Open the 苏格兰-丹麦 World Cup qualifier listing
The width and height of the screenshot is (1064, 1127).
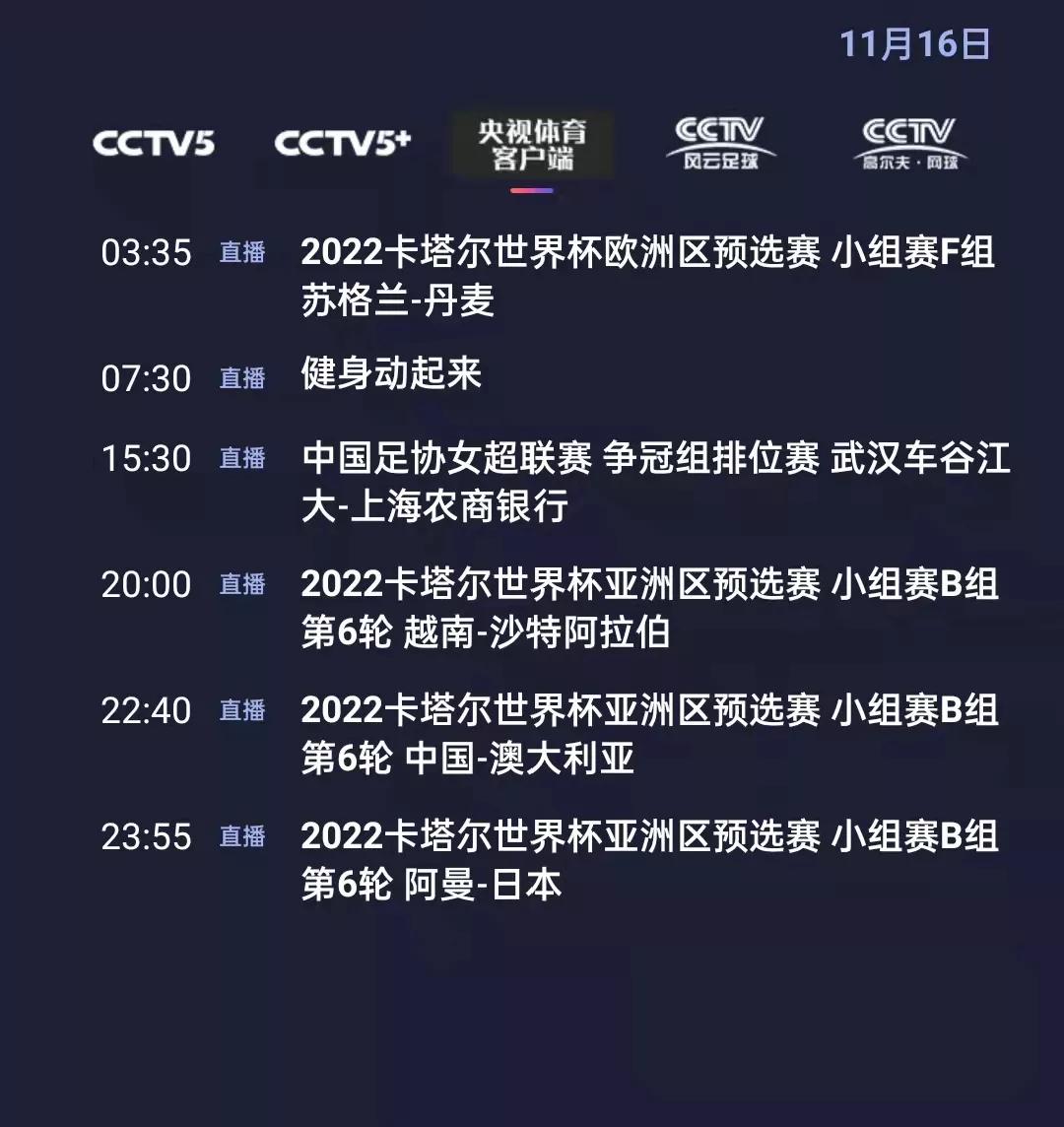tap(650, 279)
